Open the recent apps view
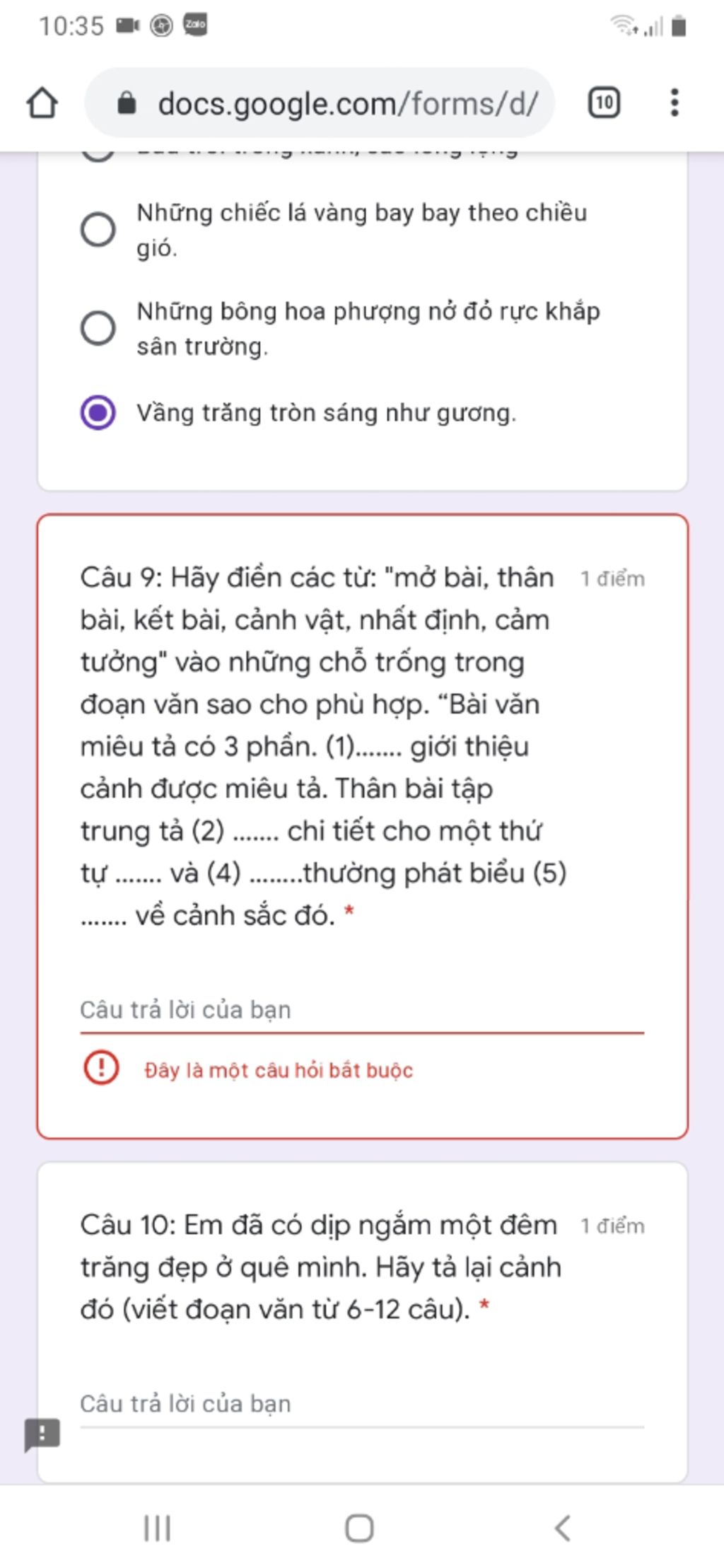724x1568 pixels. coord(157,1528)
